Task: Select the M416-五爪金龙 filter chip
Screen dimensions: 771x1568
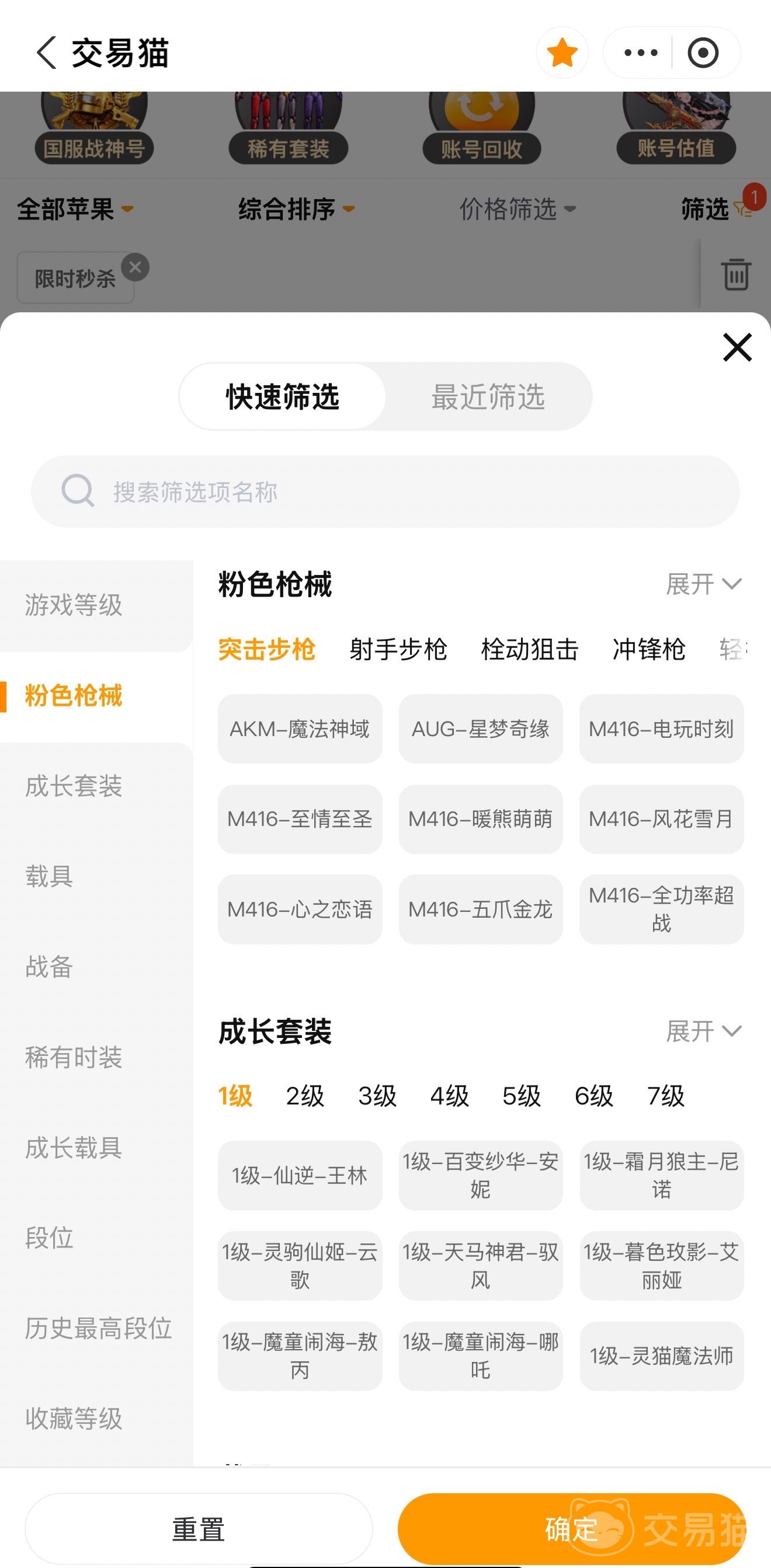Action: click(x=481, y=910)
